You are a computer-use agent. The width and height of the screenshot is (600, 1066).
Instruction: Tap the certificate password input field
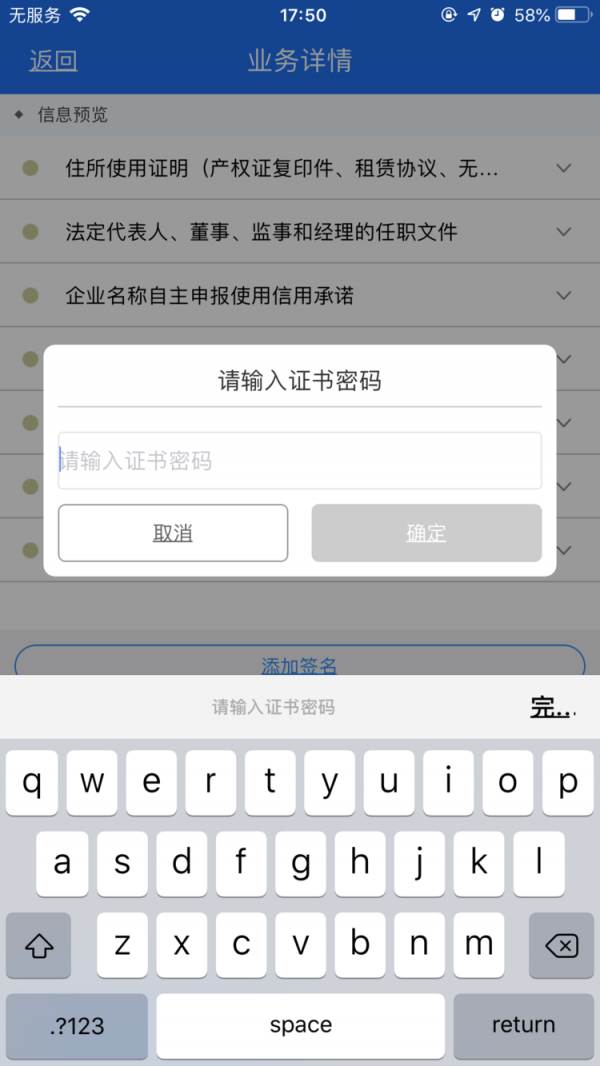(x=300, y=461)
